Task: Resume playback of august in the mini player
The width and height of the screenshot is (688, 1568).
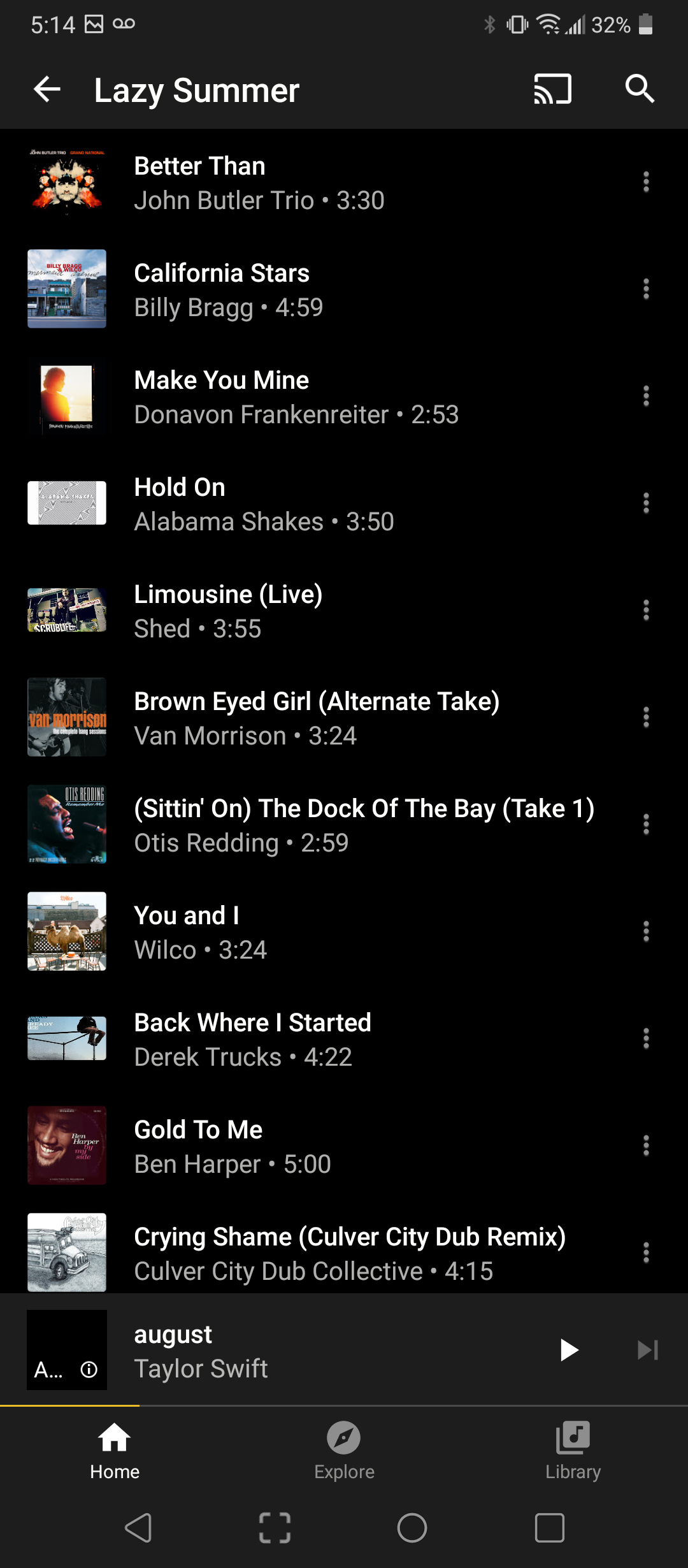Action: point(569,1350)
